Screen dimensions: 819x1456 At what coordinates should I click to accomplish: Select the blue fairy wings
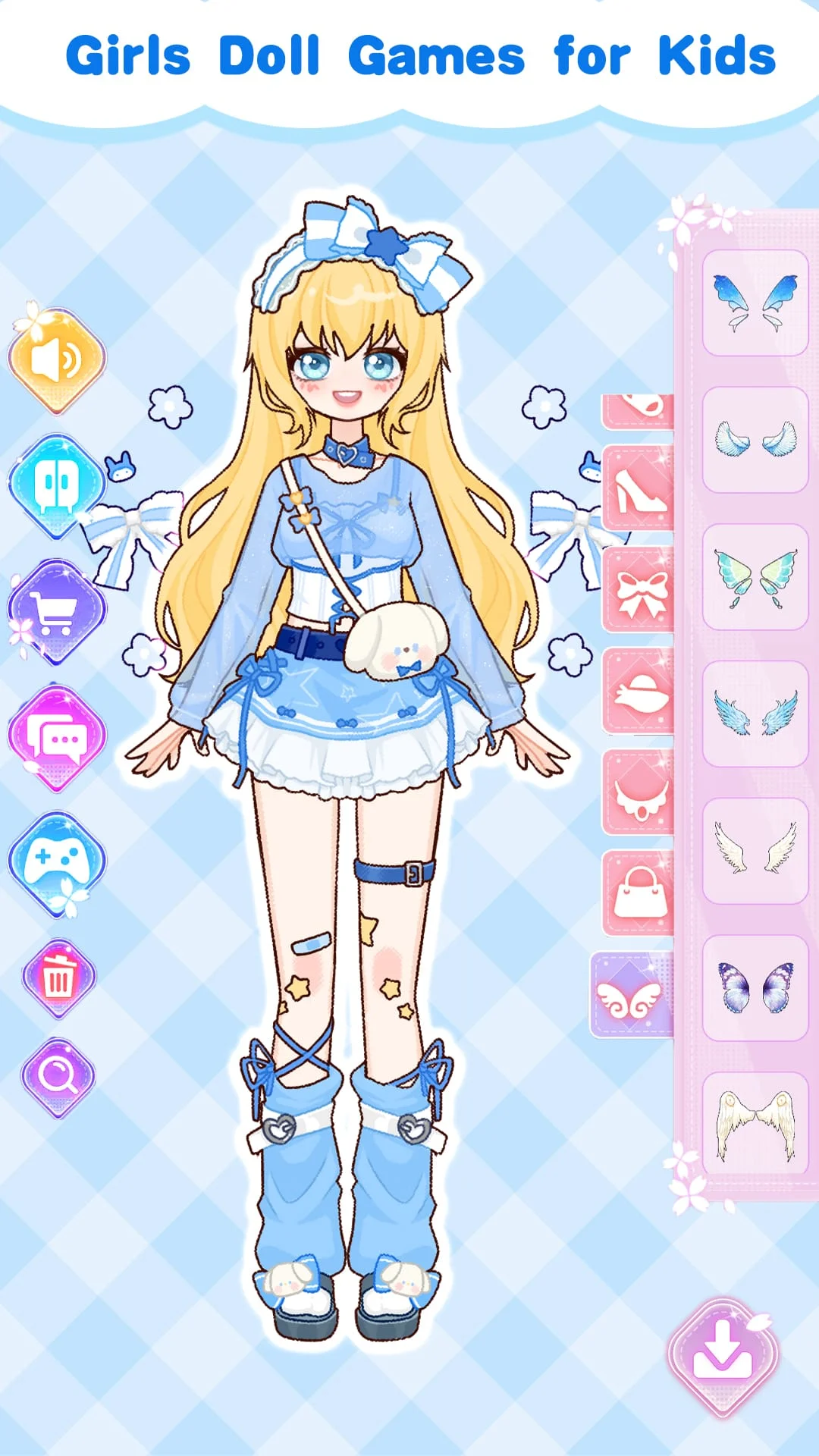tap(755, 303)
